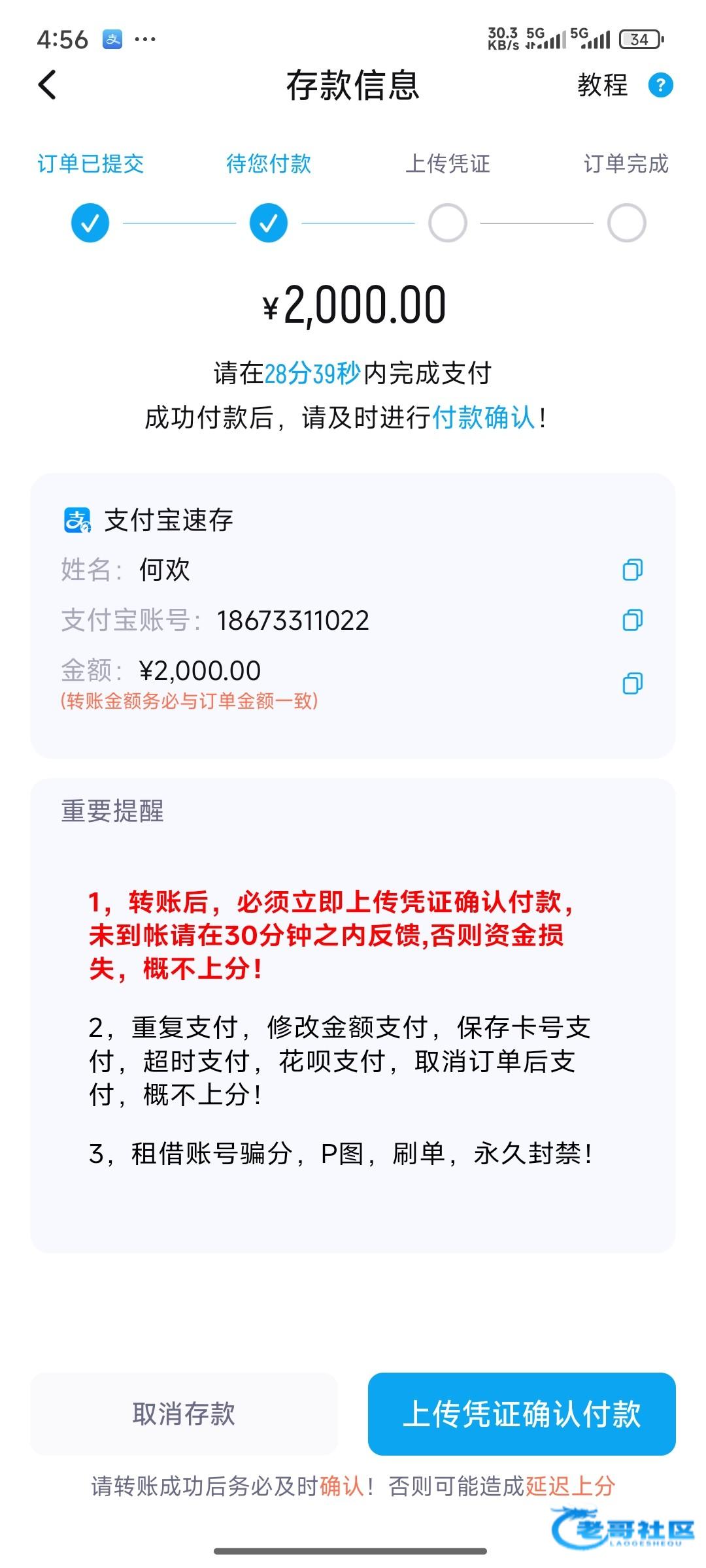Copy the name 何欢

point(632,570)
